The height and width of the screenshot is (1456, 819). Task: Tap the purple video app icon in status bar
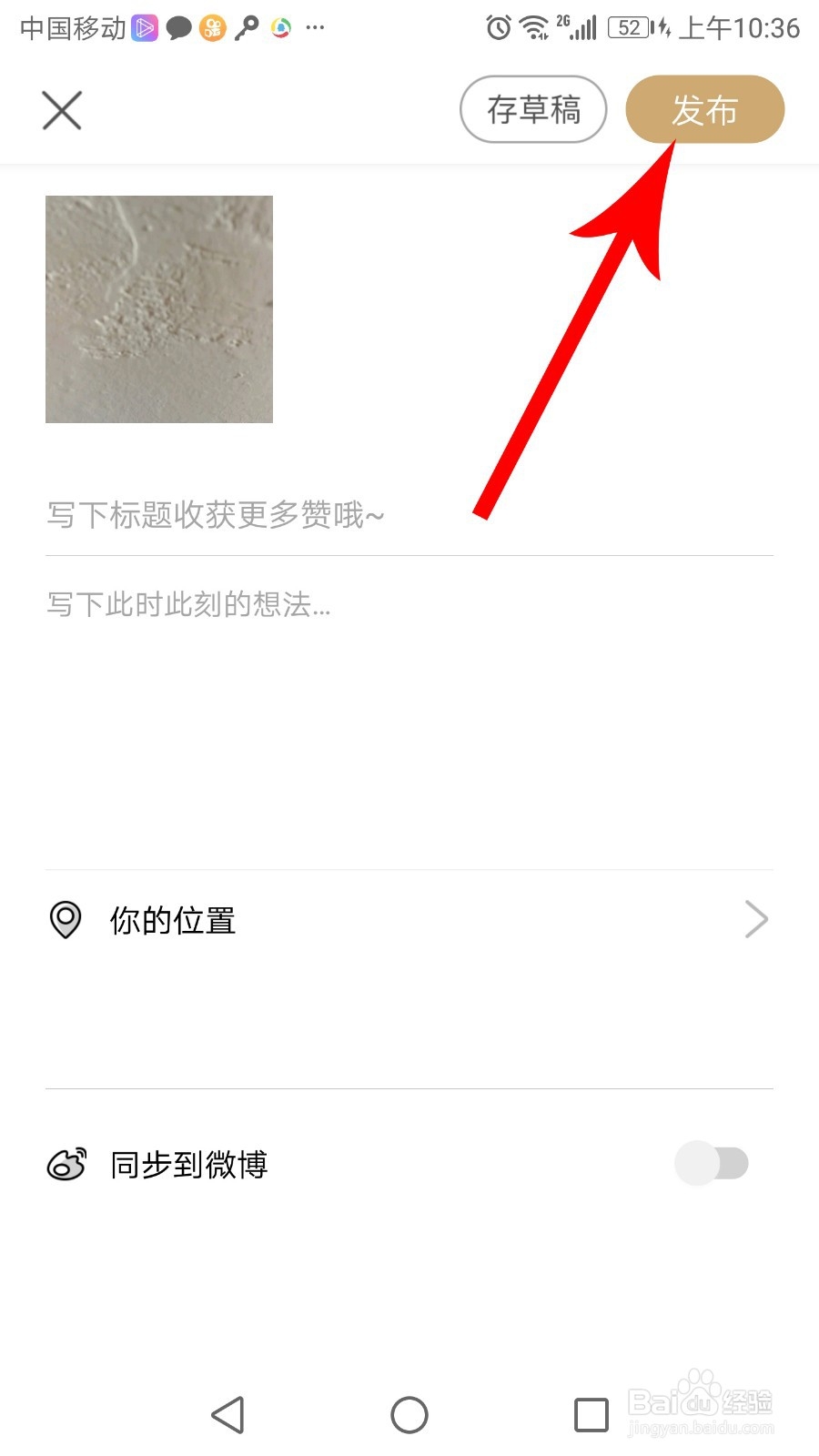(144, 27)
